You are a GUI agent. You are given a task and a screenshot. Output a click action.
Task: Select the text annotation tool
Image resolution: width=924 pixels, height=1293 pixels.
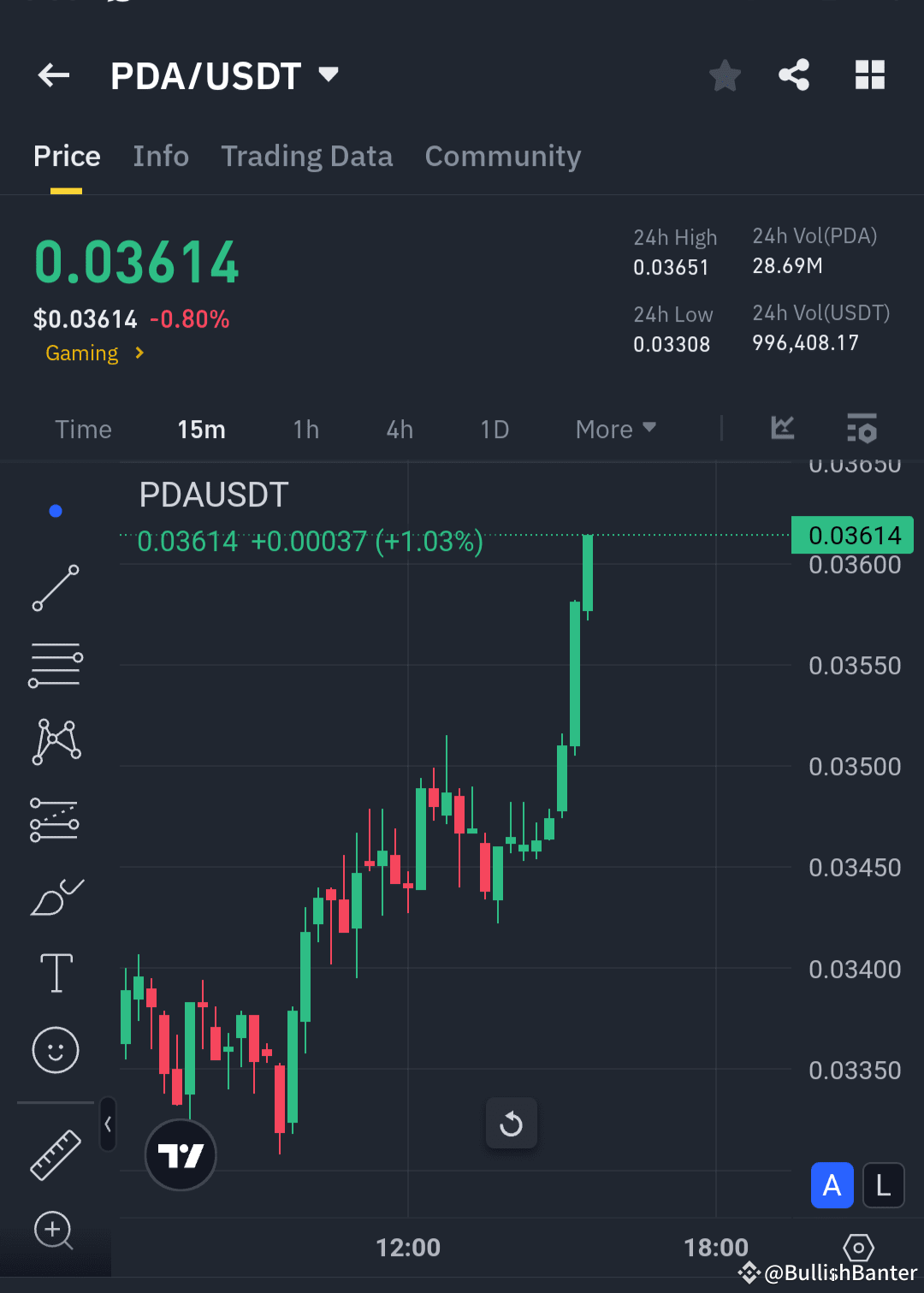pos(56,973)
